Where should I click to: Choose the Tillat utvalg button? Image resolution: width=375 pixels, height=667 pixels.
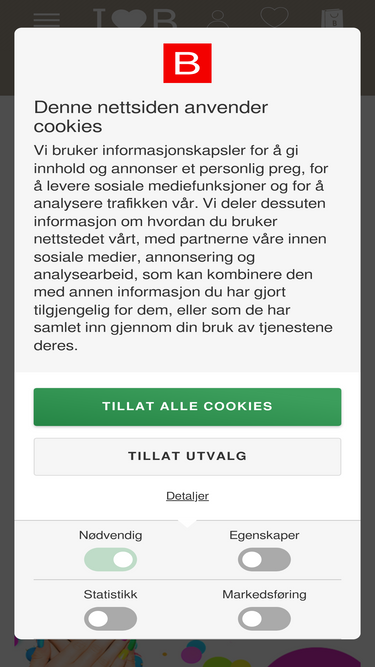click(x=187, y=456)
